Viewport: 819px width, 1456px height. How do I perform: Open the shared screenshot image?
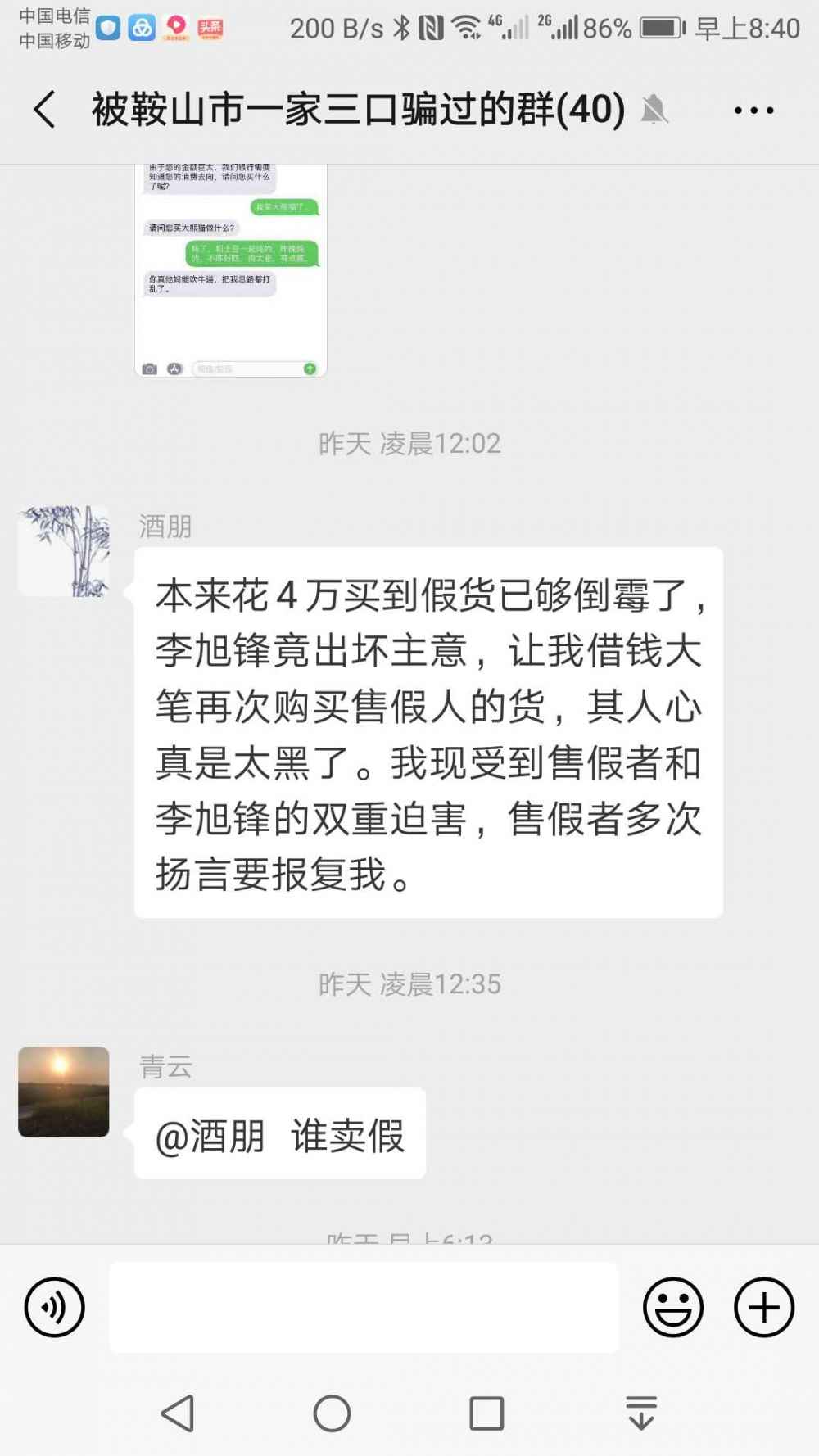coord(231,270)
